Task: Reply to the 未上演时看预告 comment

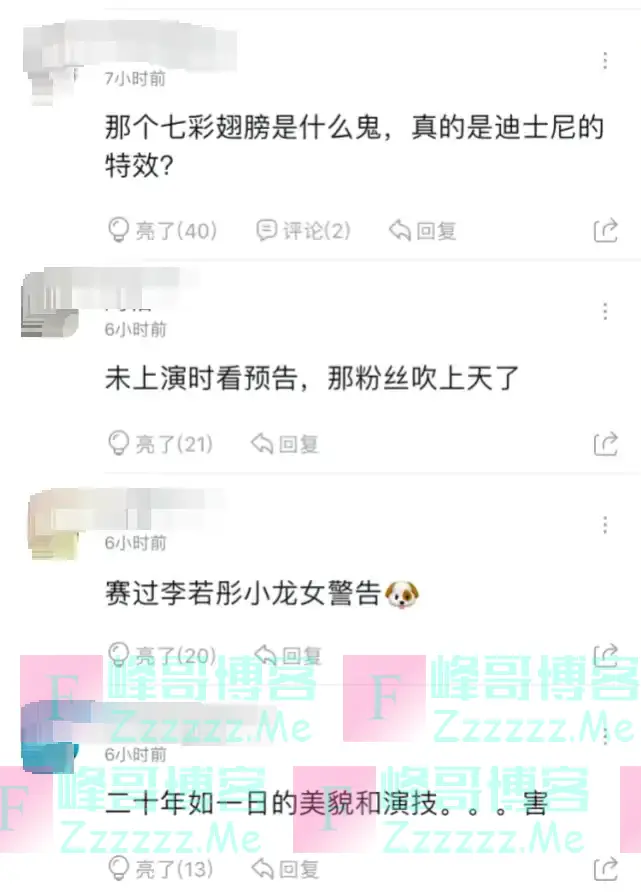Action: (285, 443)
